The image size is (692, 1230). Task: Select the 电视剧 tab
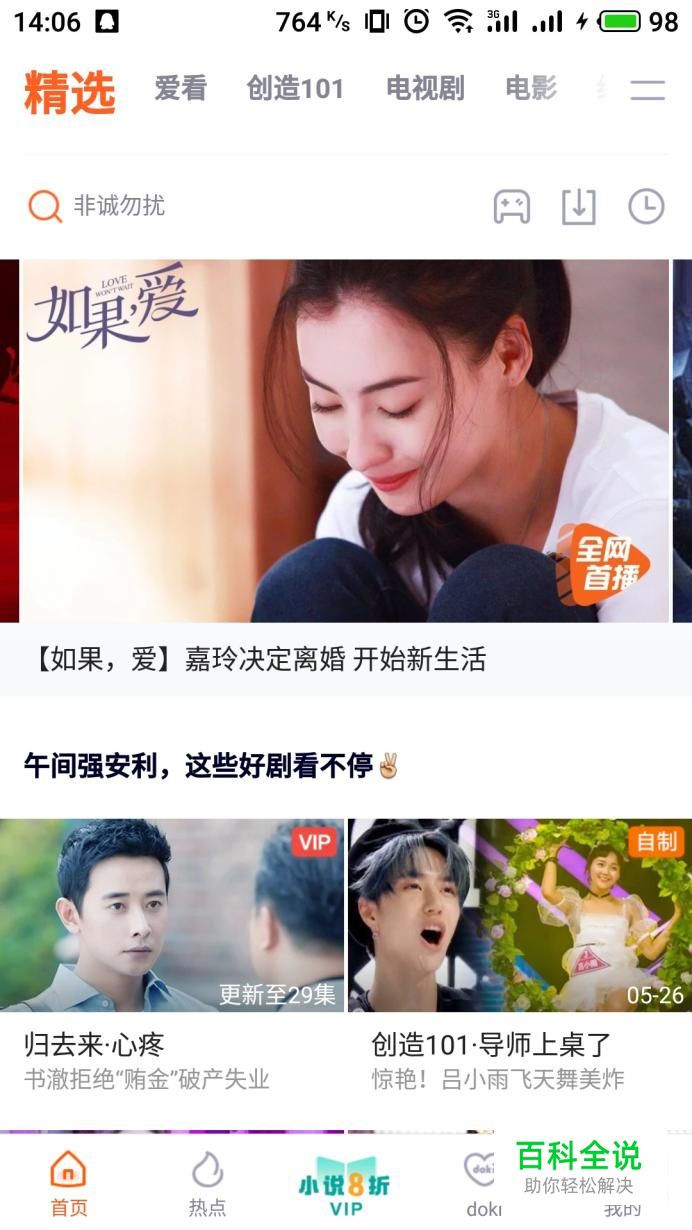pos(425,89)
